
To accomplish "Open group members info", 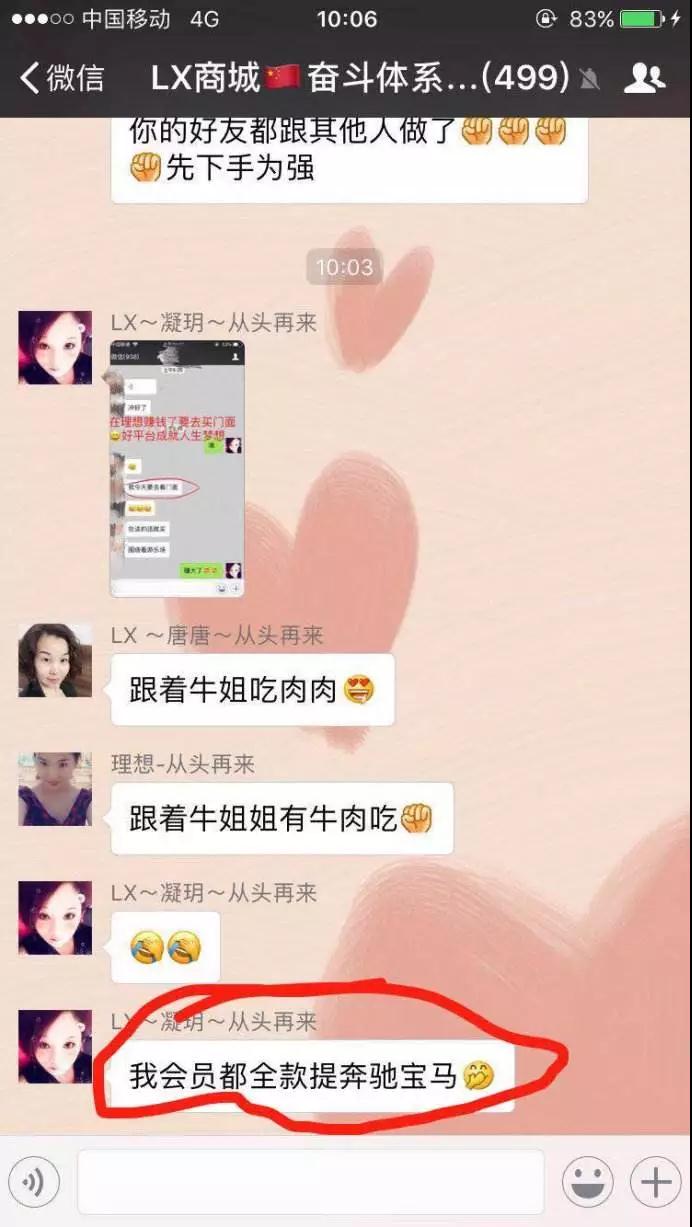I will pos(645,78).
